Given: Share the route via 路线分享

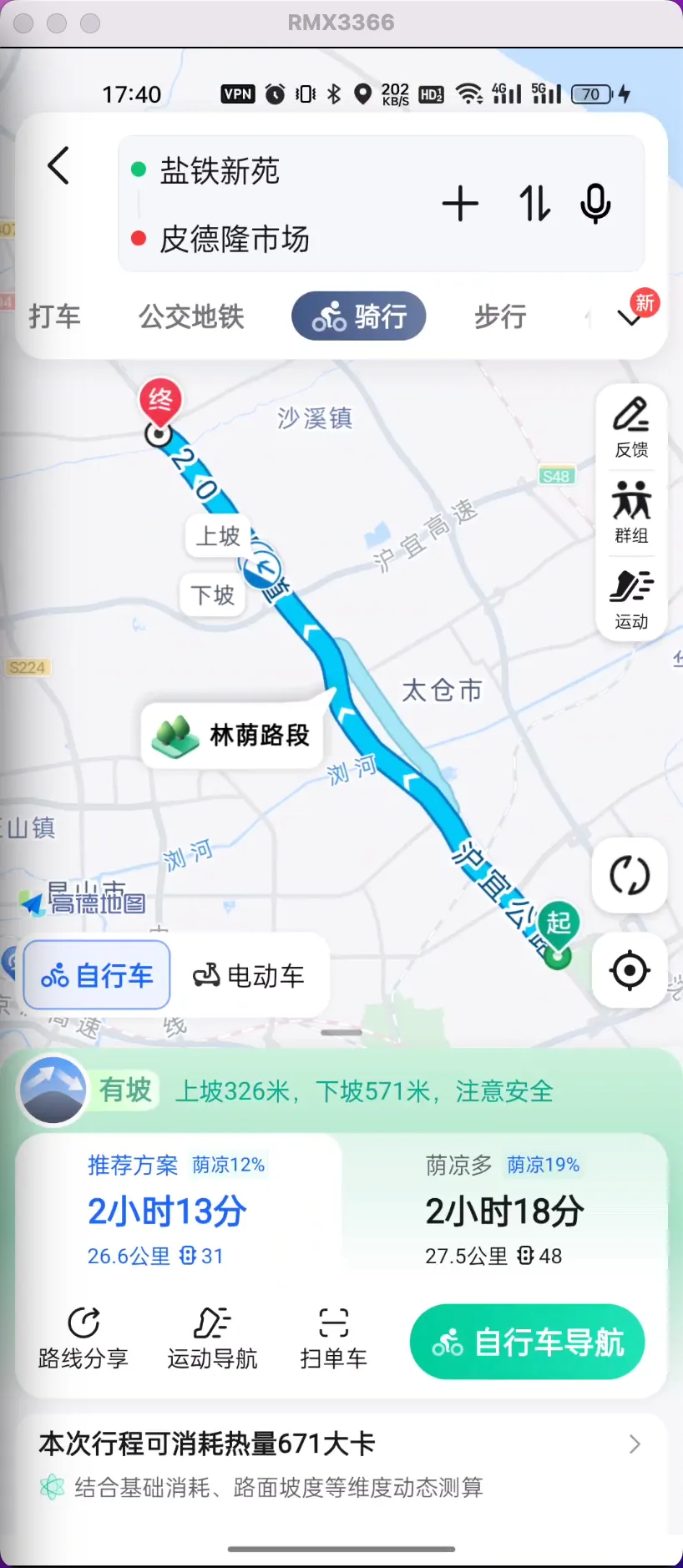Looking at the screenshot, I should pyautogui.click(x=83, y=1338).
